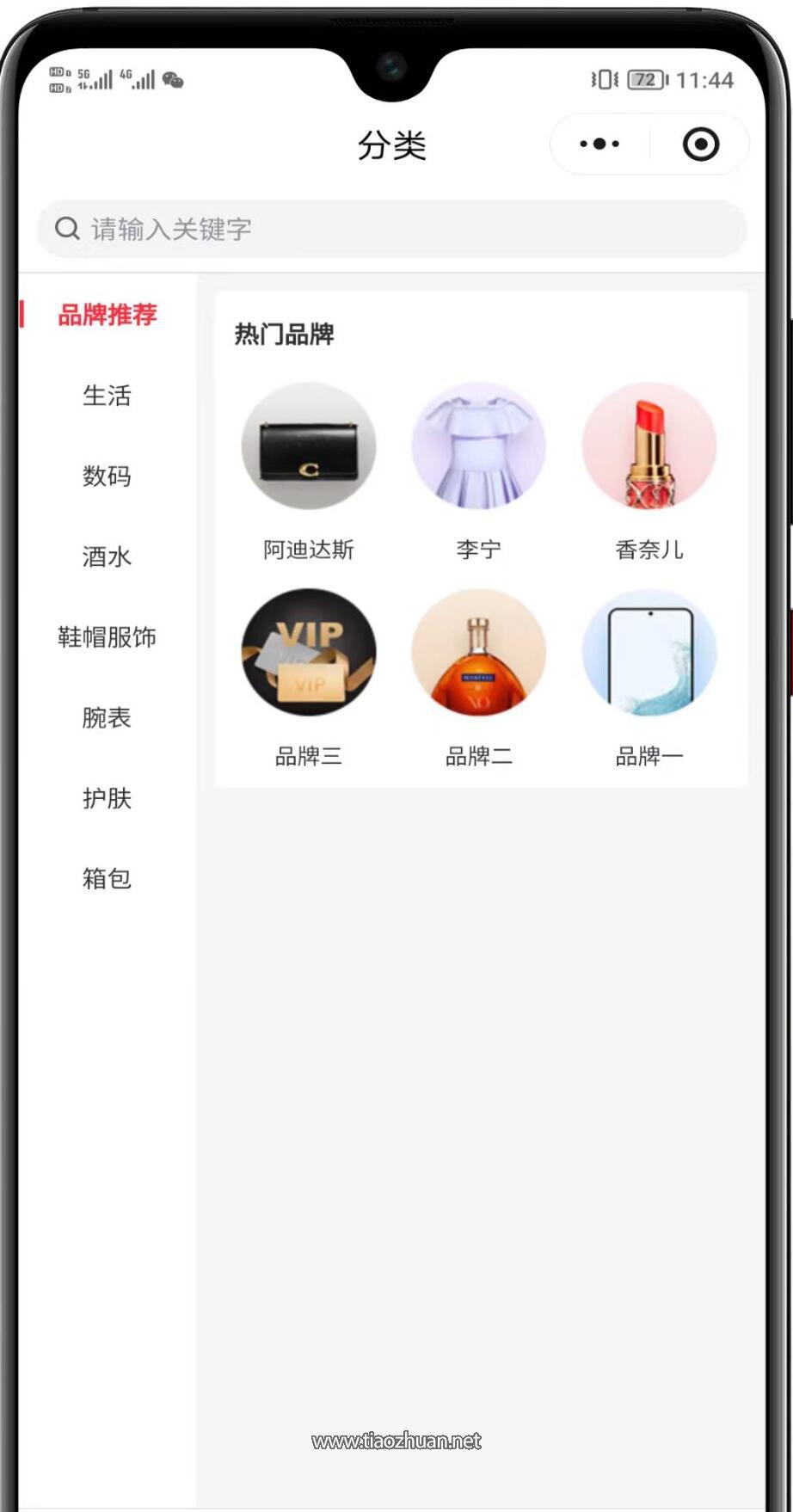Image resolution: width=793 pixels, height=1512 pixels.
Task: Open the mini-program more options menu
Action: [599, 144]
